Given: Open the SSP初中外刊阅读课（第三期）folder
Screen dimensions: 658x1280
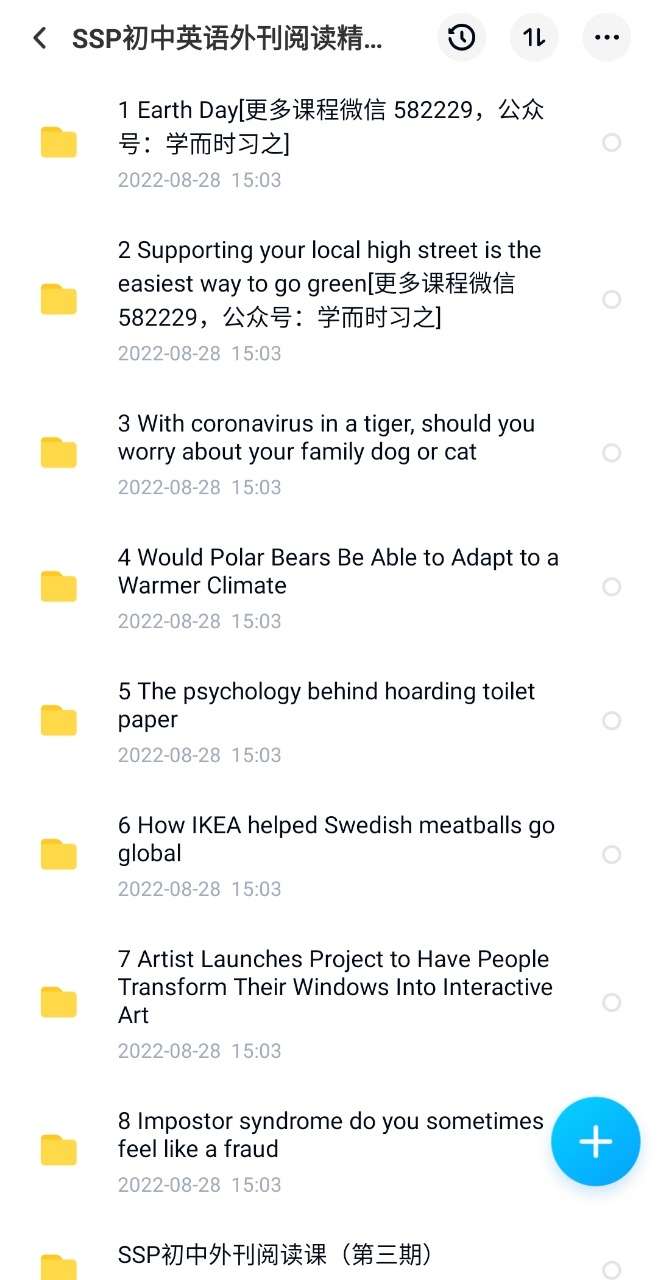Looking at the screenshot, I should (275, 1255).
